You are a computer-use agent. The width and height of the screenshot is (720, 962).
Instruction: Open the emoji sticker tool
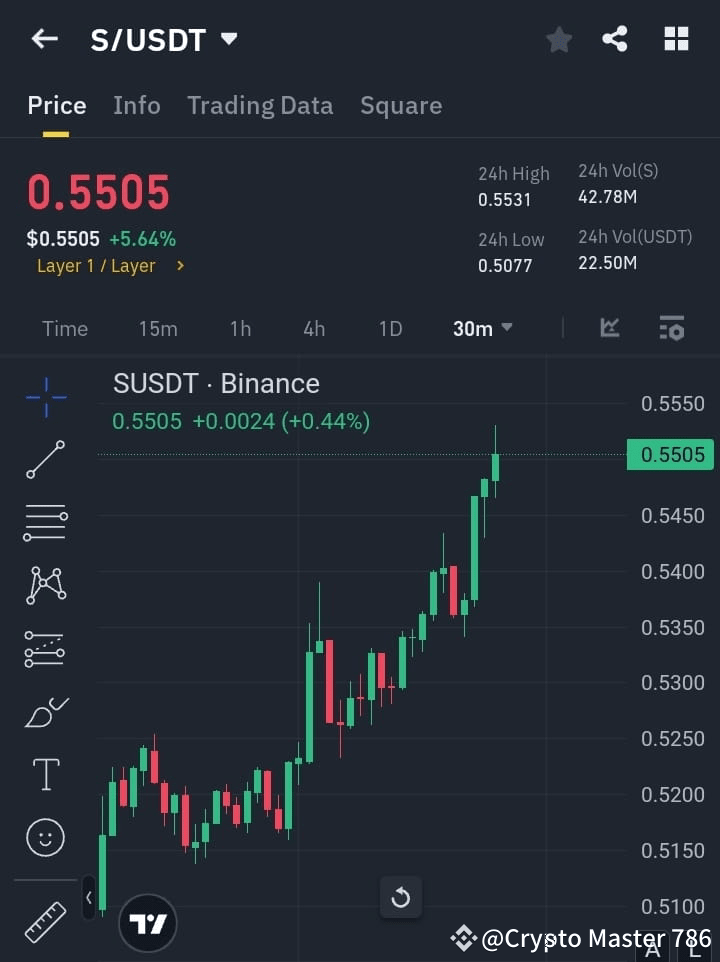point(45,837)
